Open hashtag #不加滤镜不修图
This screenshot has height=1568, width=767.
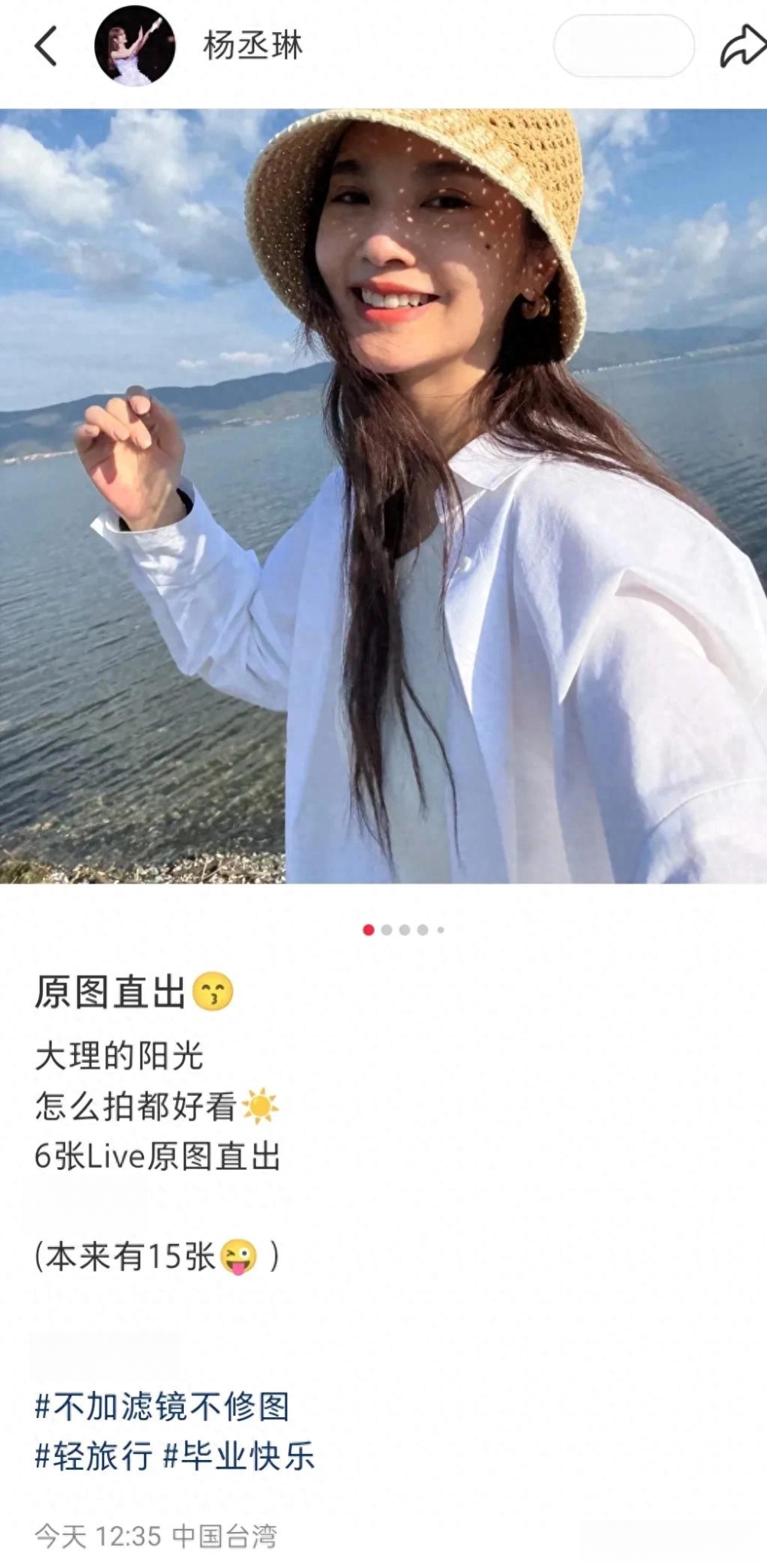pyautogui.click(x=162, y=1406)
